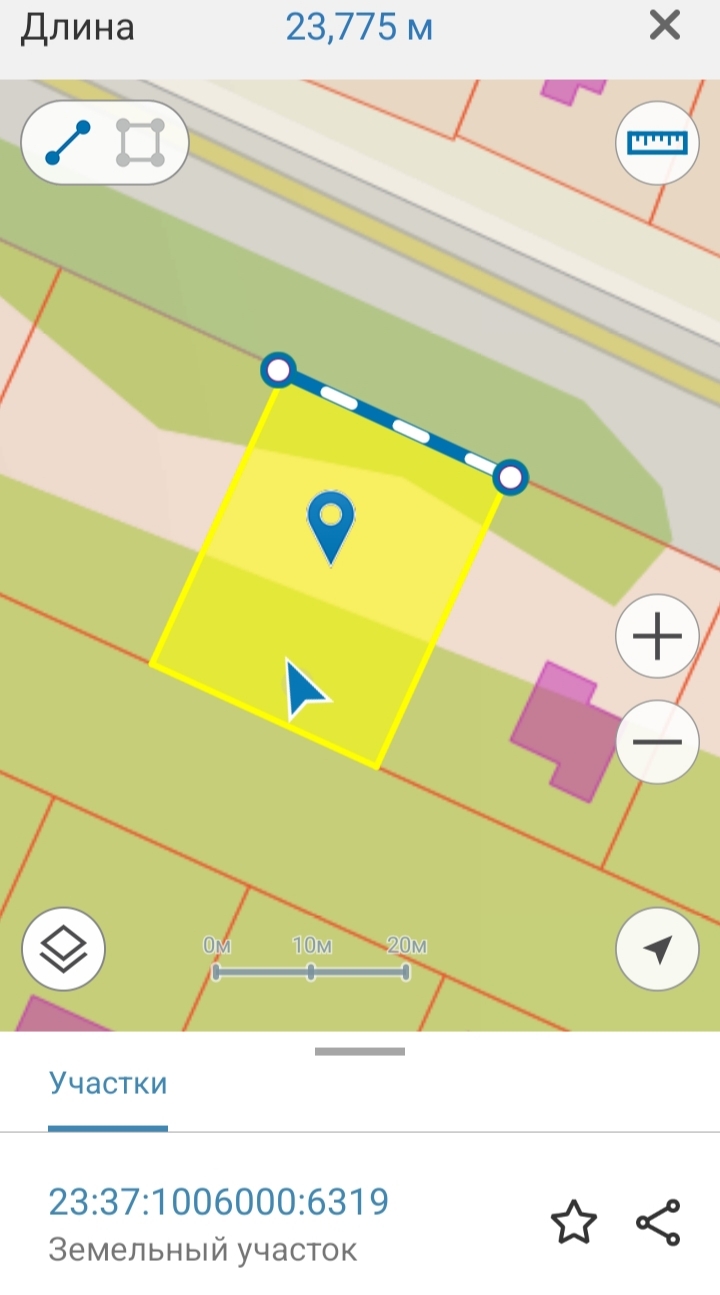Open parcel 23:37:1006000:6319 details

pos(218,1202)
